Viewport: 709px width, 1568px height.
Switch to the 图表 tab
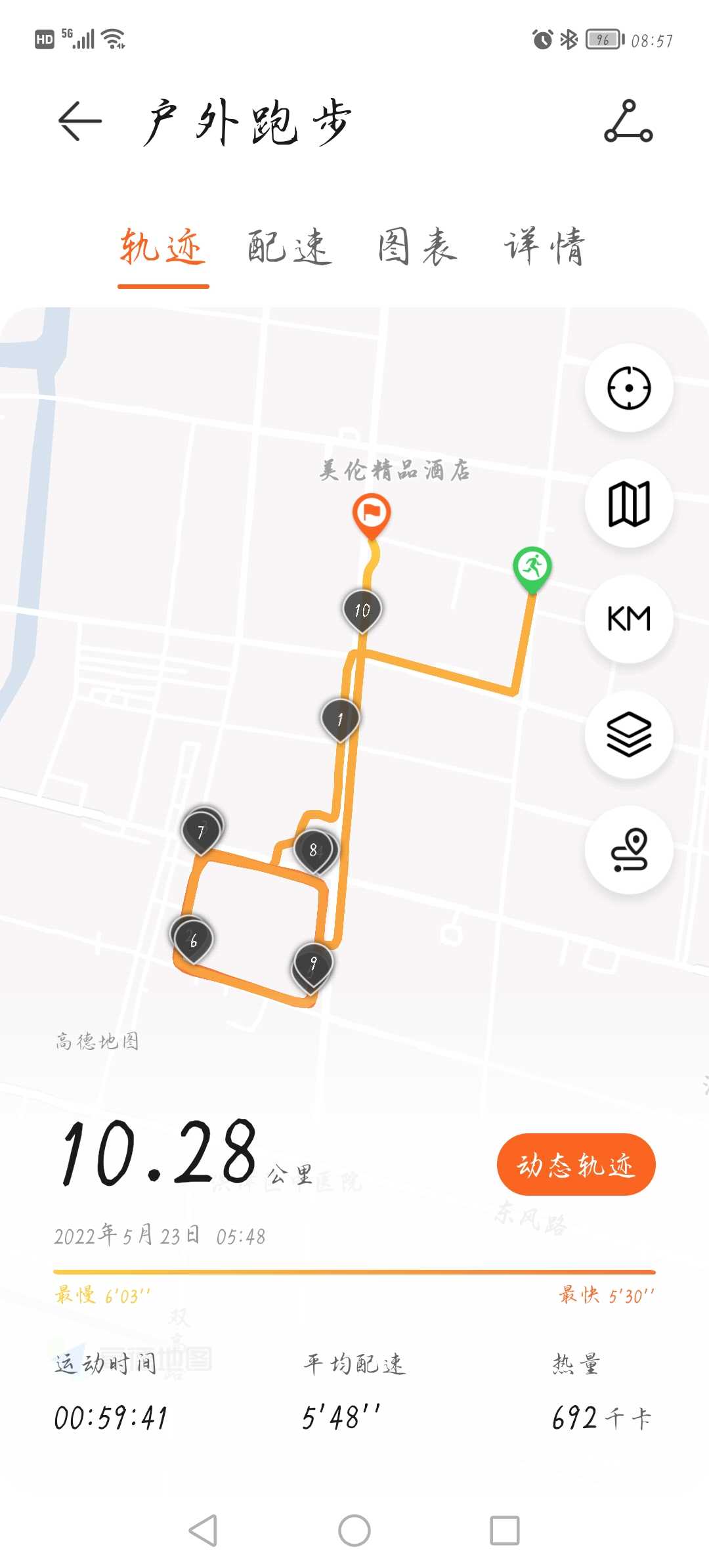417,247
